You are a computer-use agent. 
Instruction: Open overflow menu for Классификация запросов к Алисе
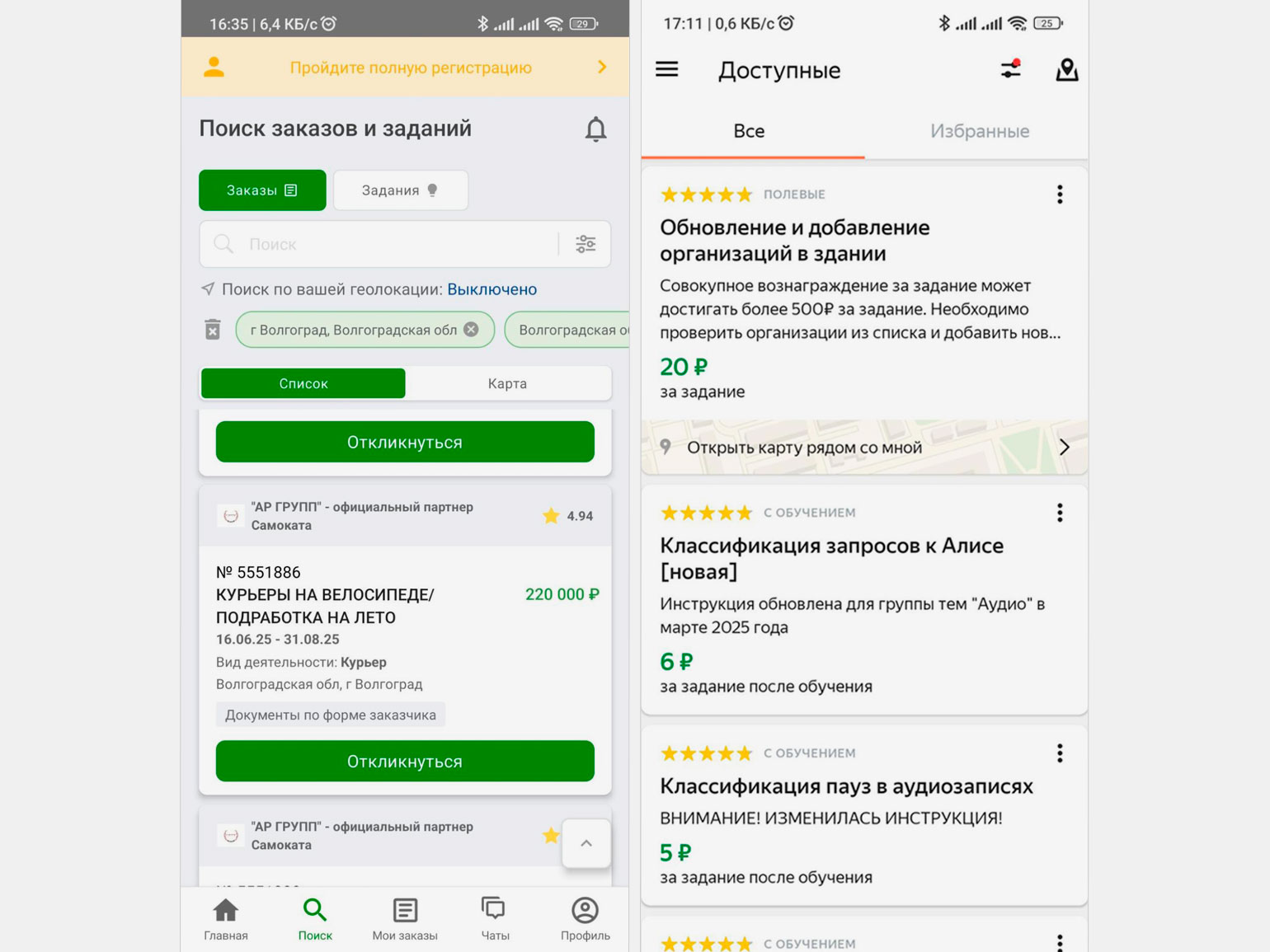[1060, 513]
